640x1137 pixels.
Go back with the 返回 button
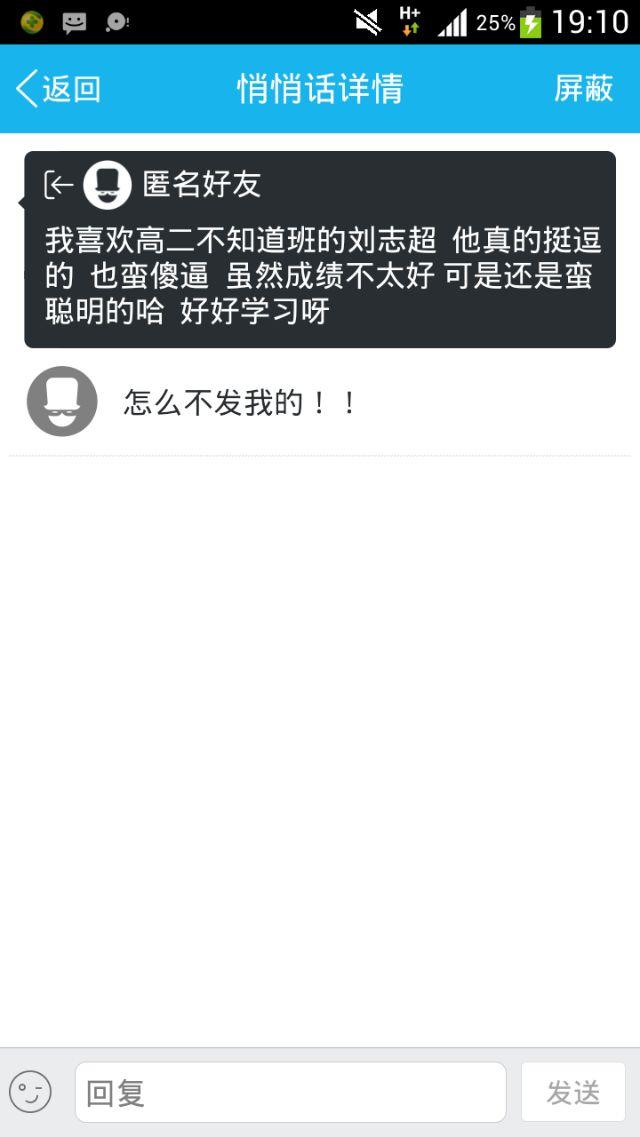58,89
